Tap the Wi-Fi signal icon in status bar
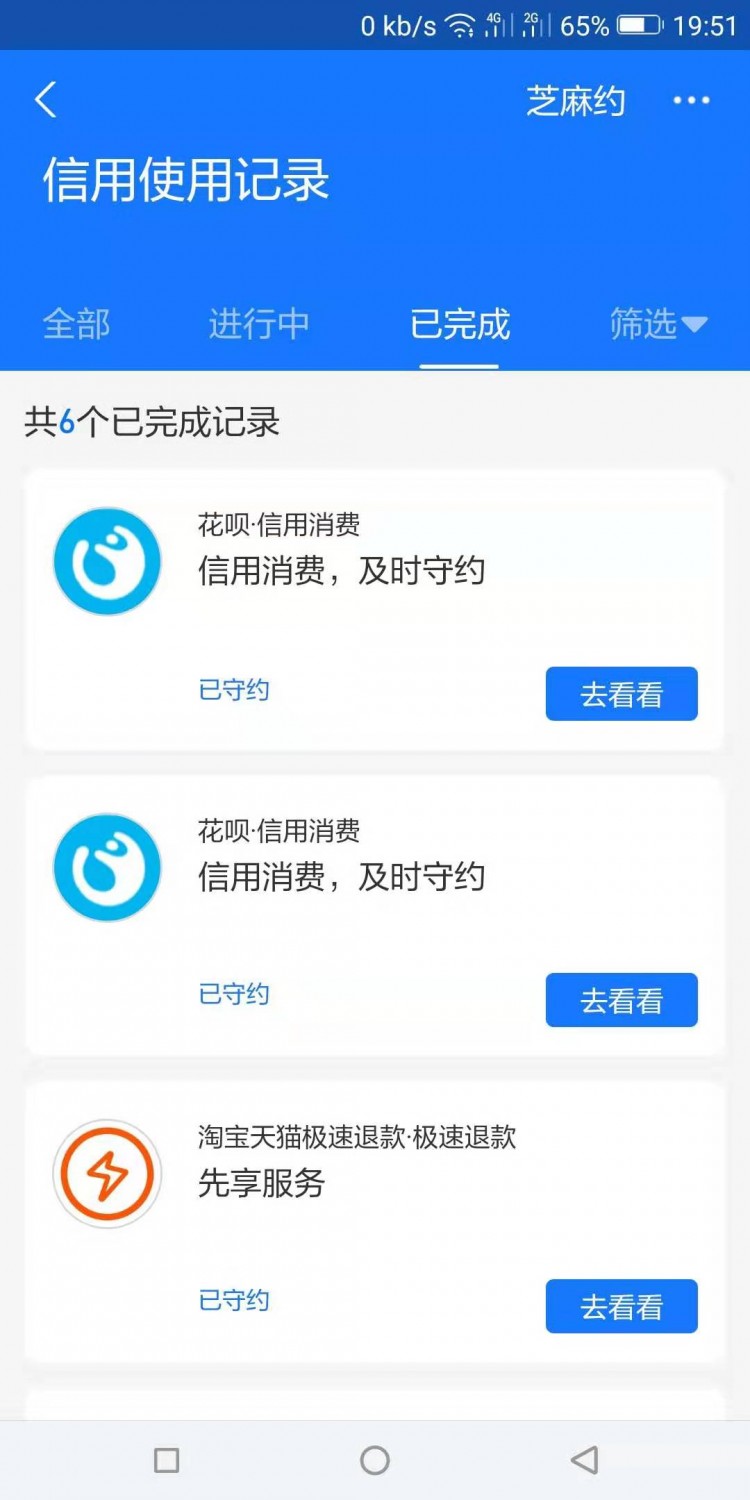 462,25
